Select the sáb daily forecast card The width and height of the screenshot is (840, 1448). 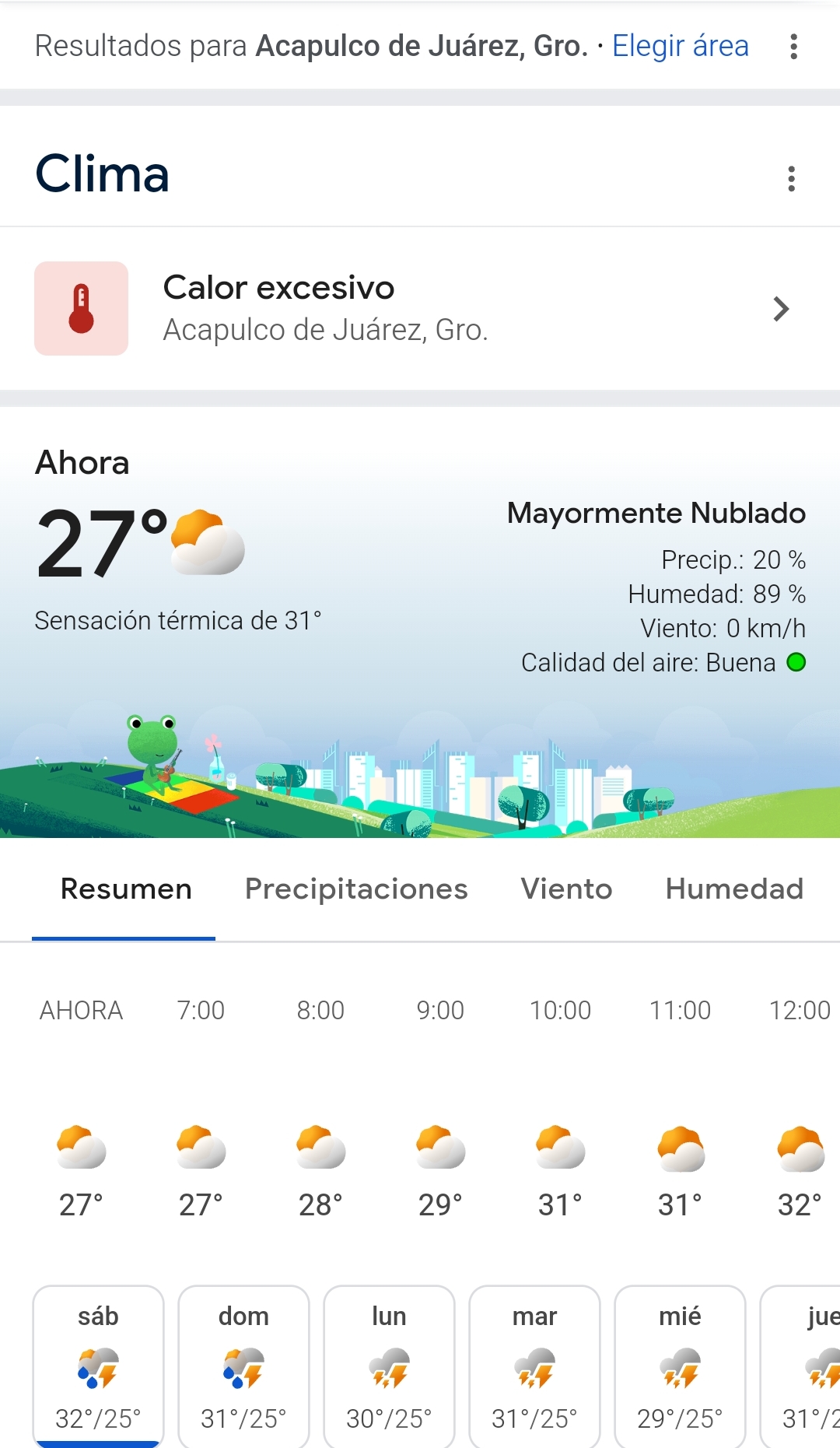click(x=98, y=1366)
